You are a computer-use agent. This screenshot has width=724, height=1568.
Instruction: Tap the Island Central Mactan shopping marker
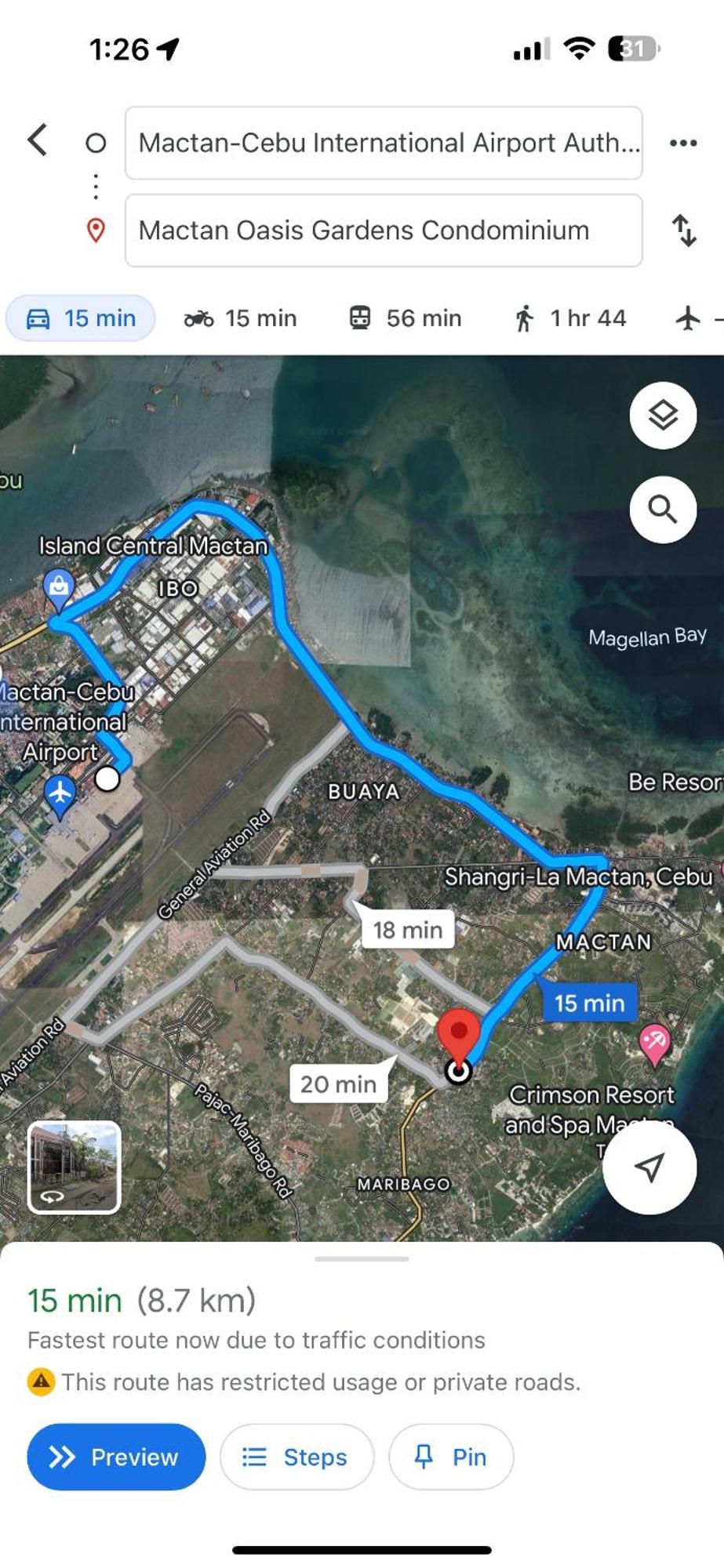pyautogui.click(x=58, y=586)
